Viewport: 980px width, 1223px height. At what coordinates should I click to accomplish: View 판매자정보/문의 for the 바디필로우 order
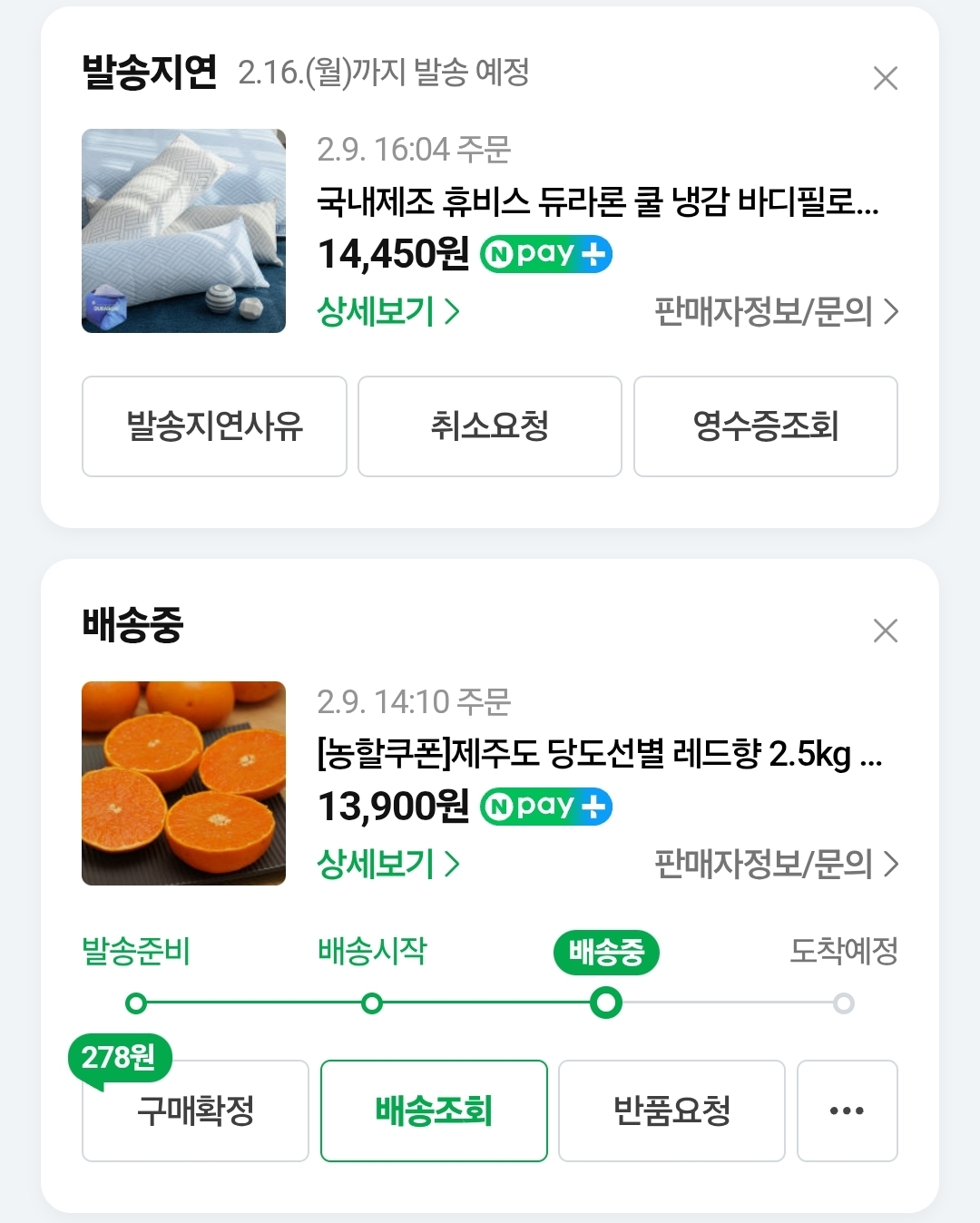776,312
